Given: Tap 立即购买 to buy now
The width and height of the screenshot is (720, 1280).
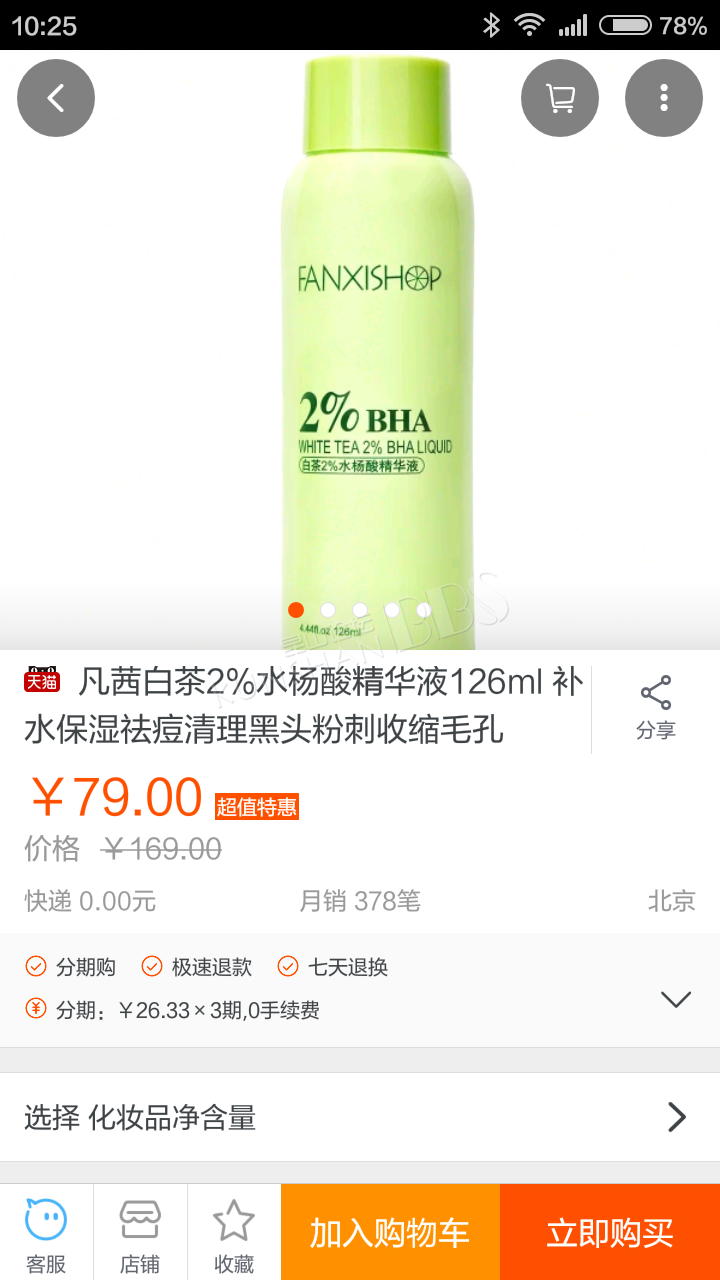Looking at the screenshot, I should pos(610,1232).
